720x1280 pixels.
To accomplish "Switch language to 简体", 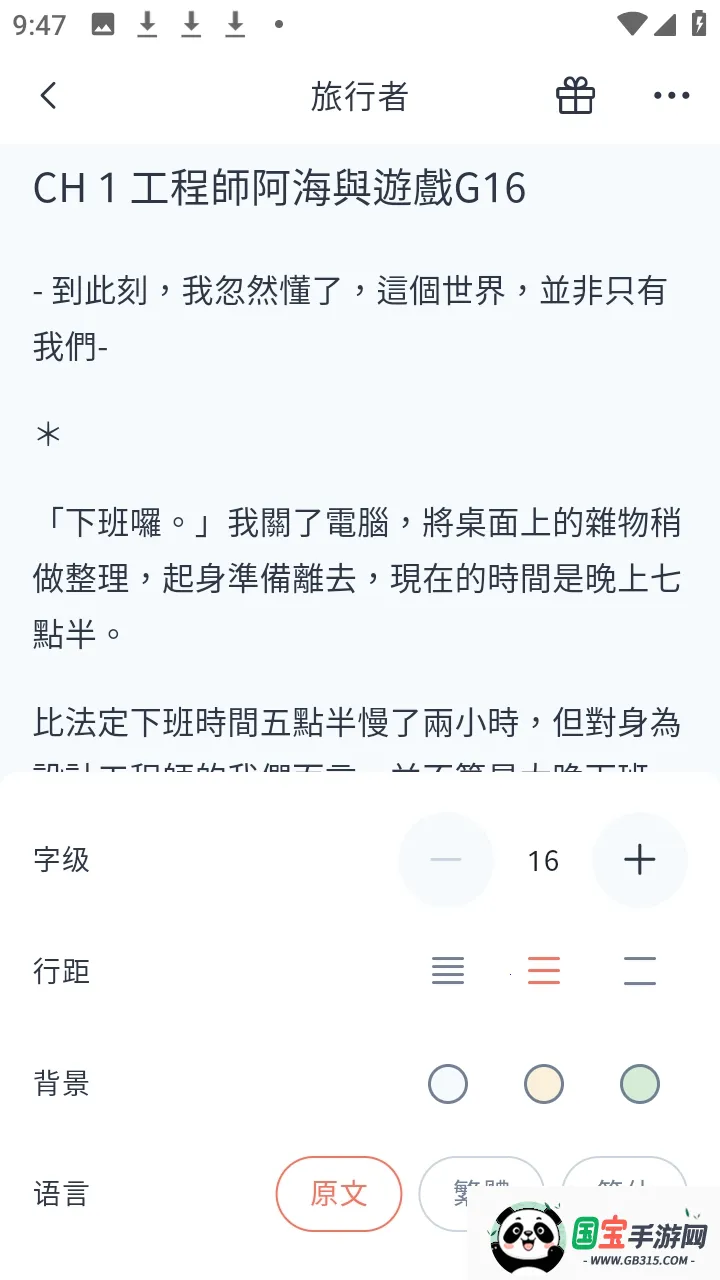I will point(625,1194).
